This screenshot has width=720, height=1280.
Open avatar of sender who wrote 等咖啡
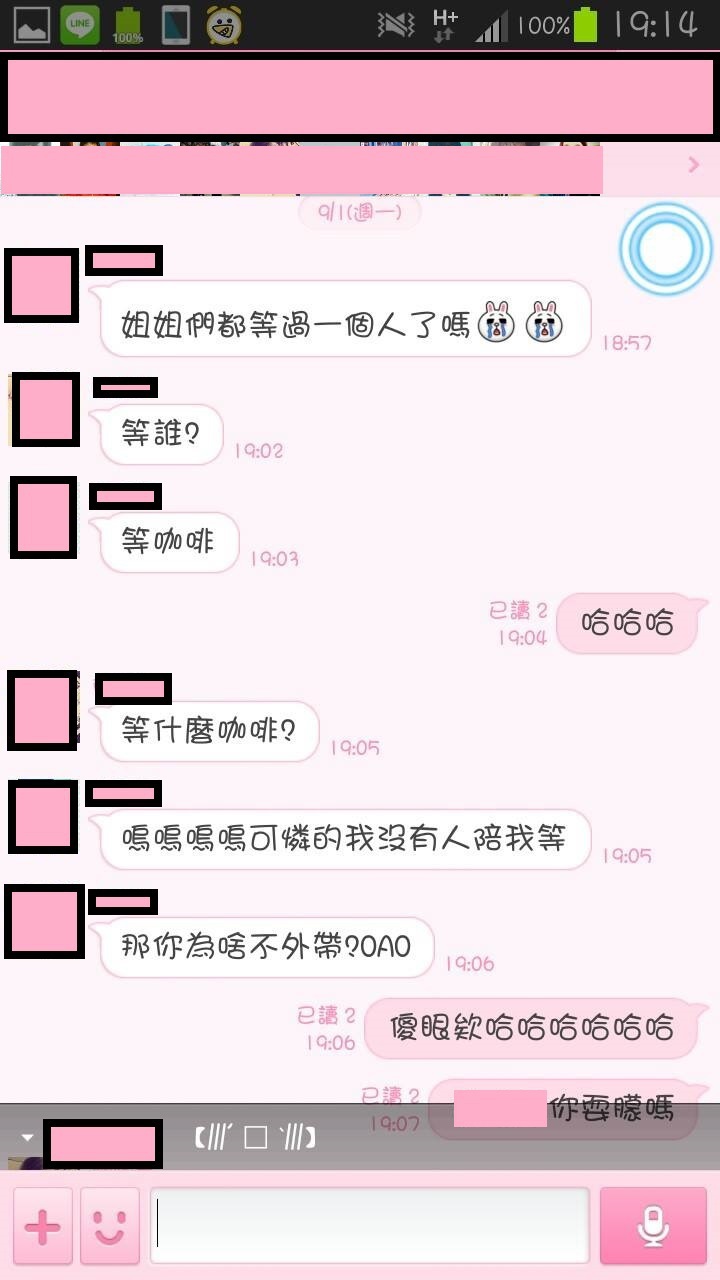tap(44, 517)
